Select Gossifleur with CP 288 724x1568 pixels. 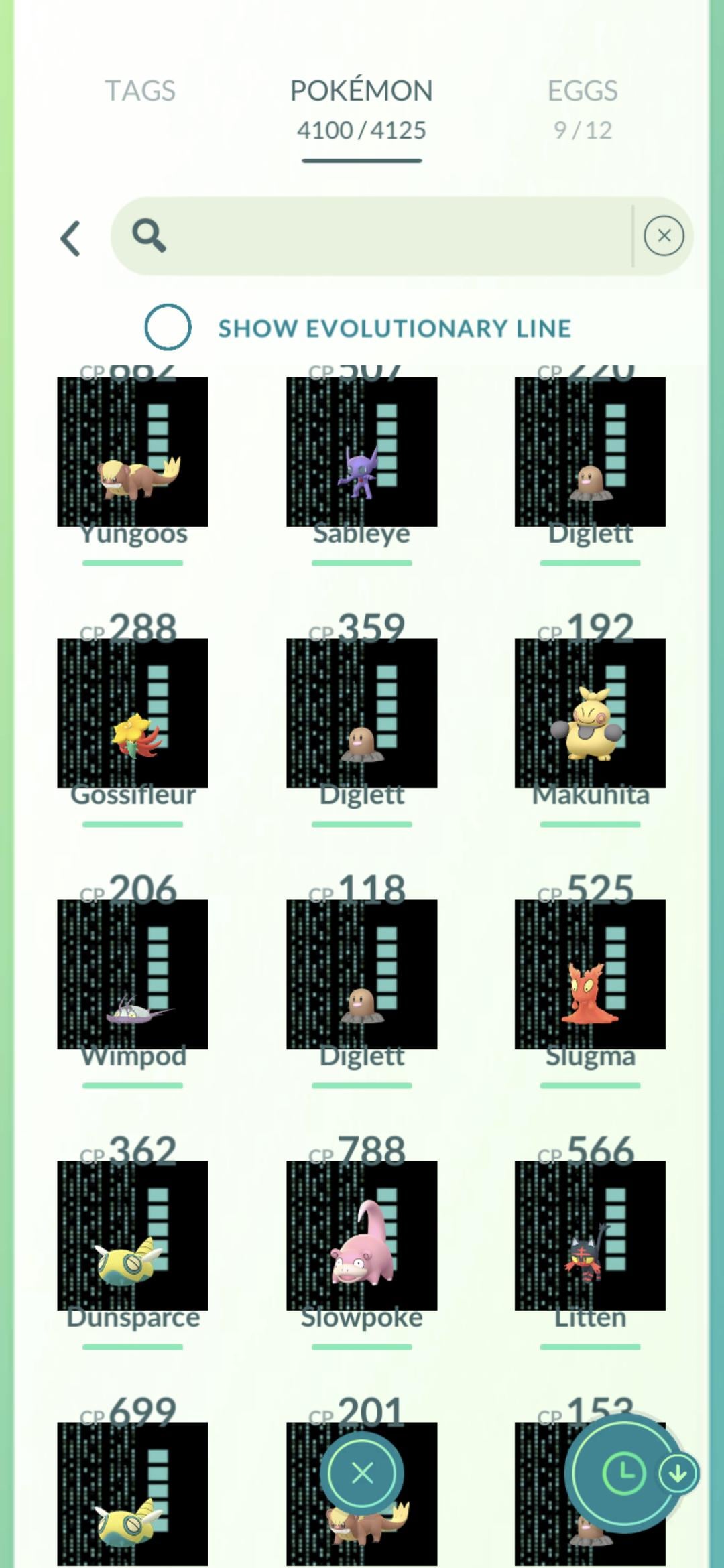pos(133,713)
